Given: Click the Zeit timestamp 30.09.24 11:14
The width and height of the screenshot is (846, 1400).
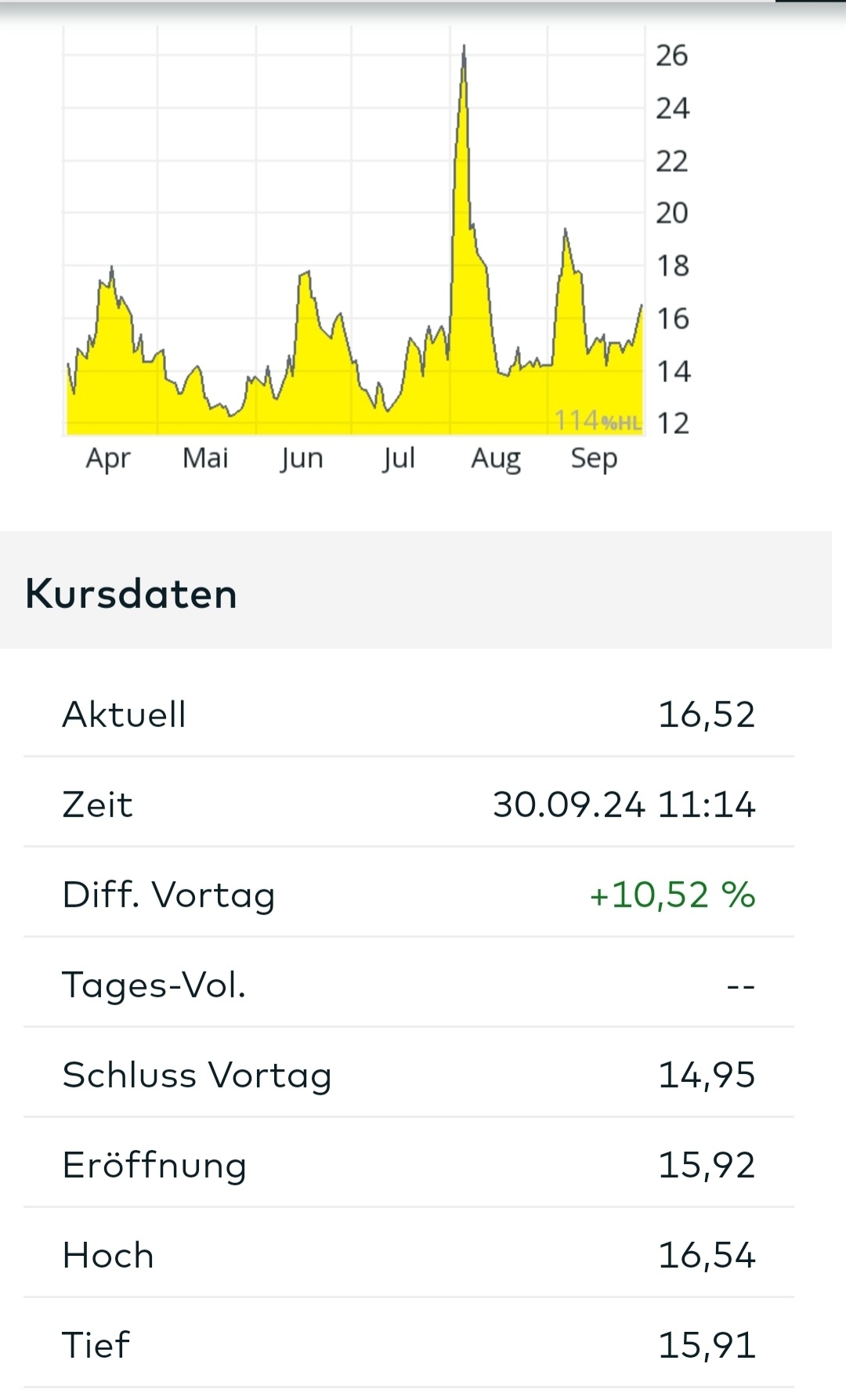Looking at the screenshot, I should [x=624, y=805].
